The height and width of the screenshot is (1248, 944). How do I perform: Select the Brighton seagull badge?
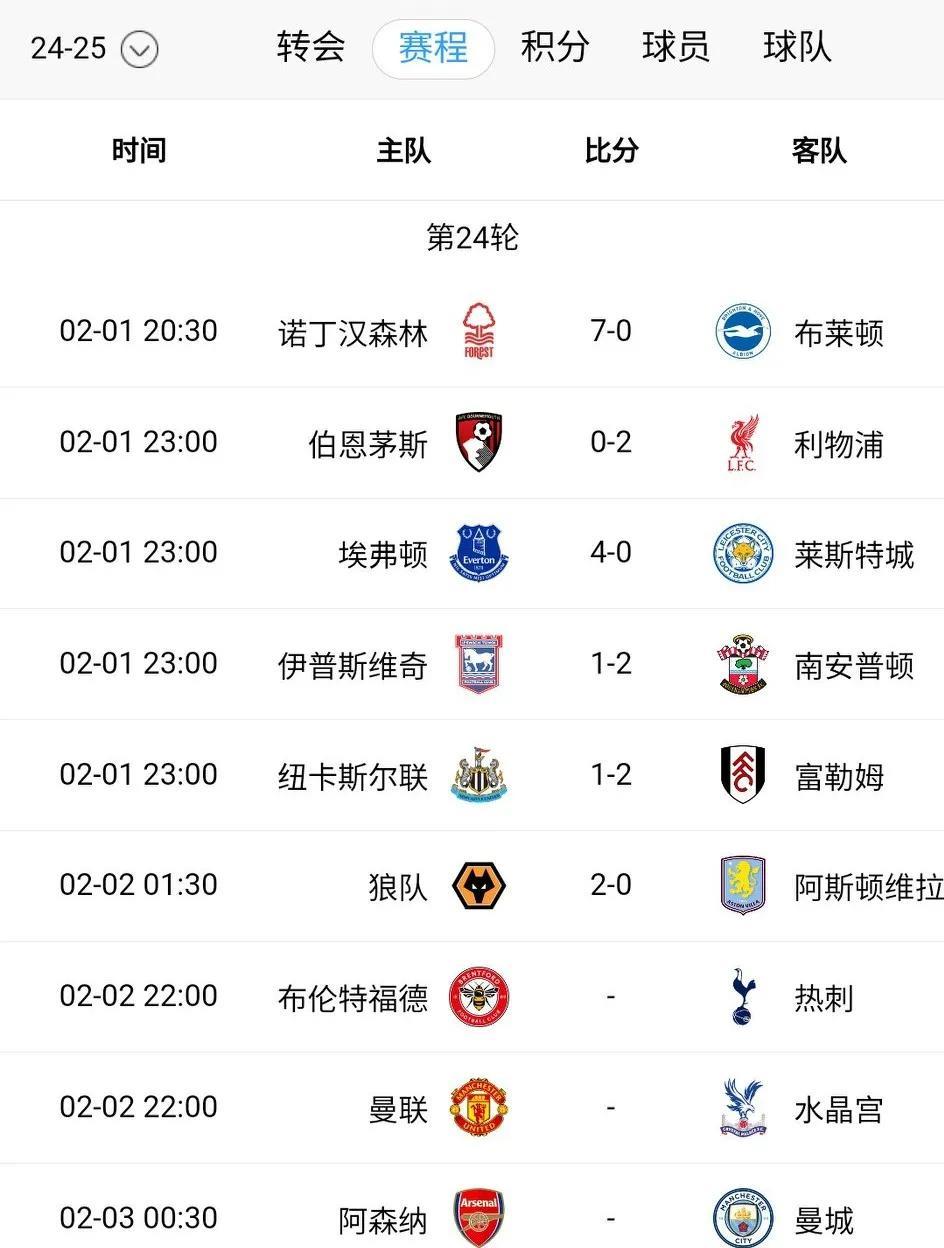pos(742,331)
